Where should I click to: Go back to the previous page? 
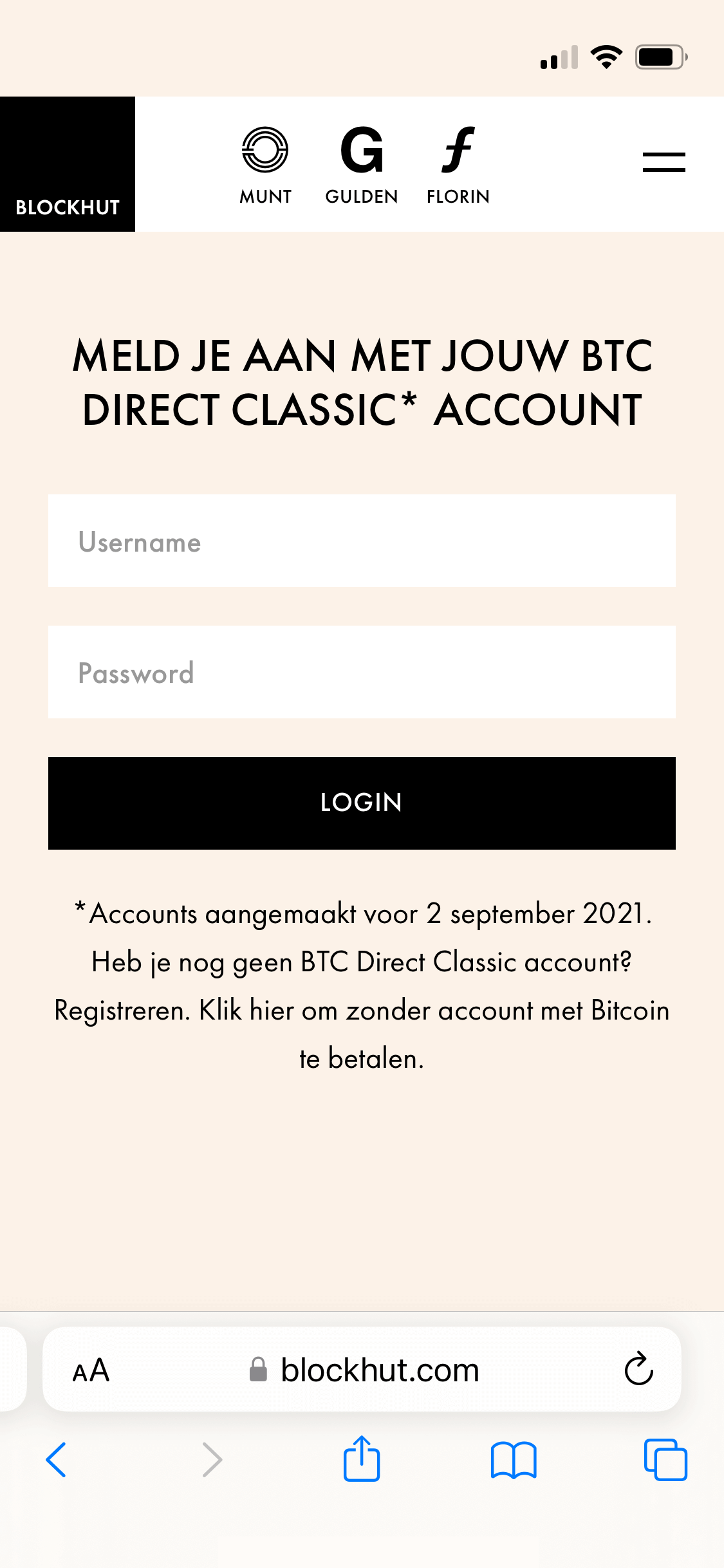click(x=56, y=1459)
